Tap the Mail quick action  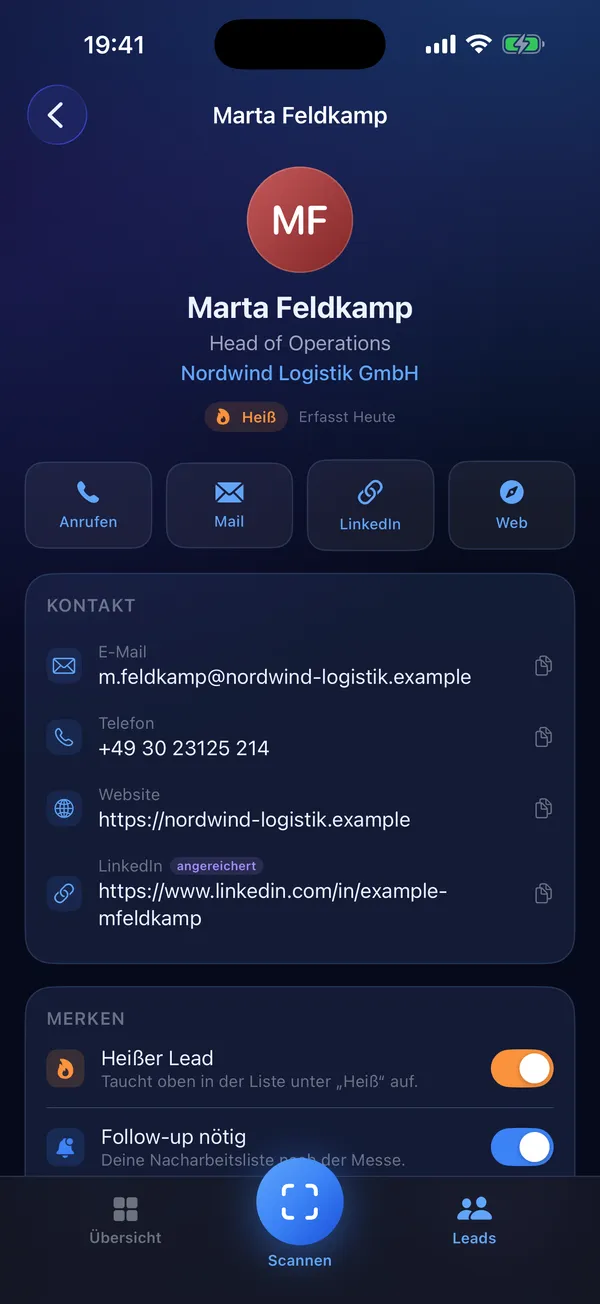tap(229, 505)
